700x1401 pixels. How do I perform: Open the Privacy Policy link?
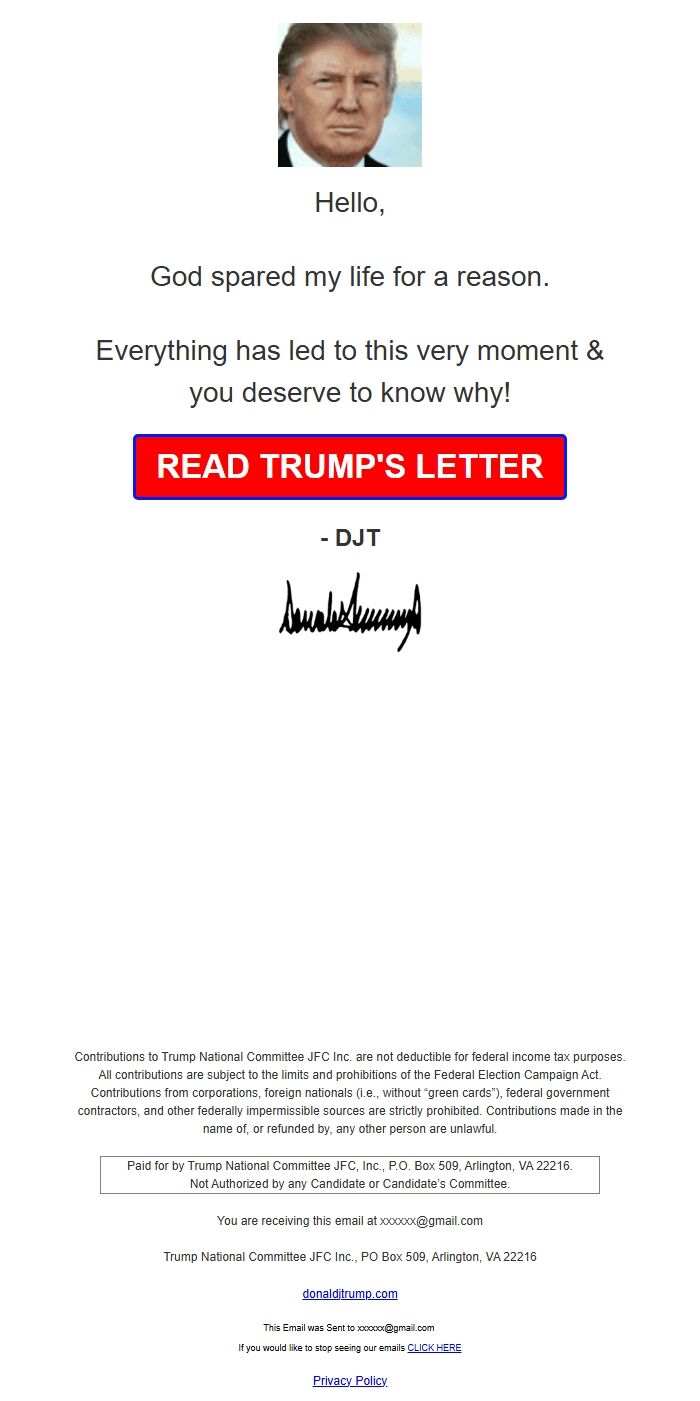(350, 1381)
